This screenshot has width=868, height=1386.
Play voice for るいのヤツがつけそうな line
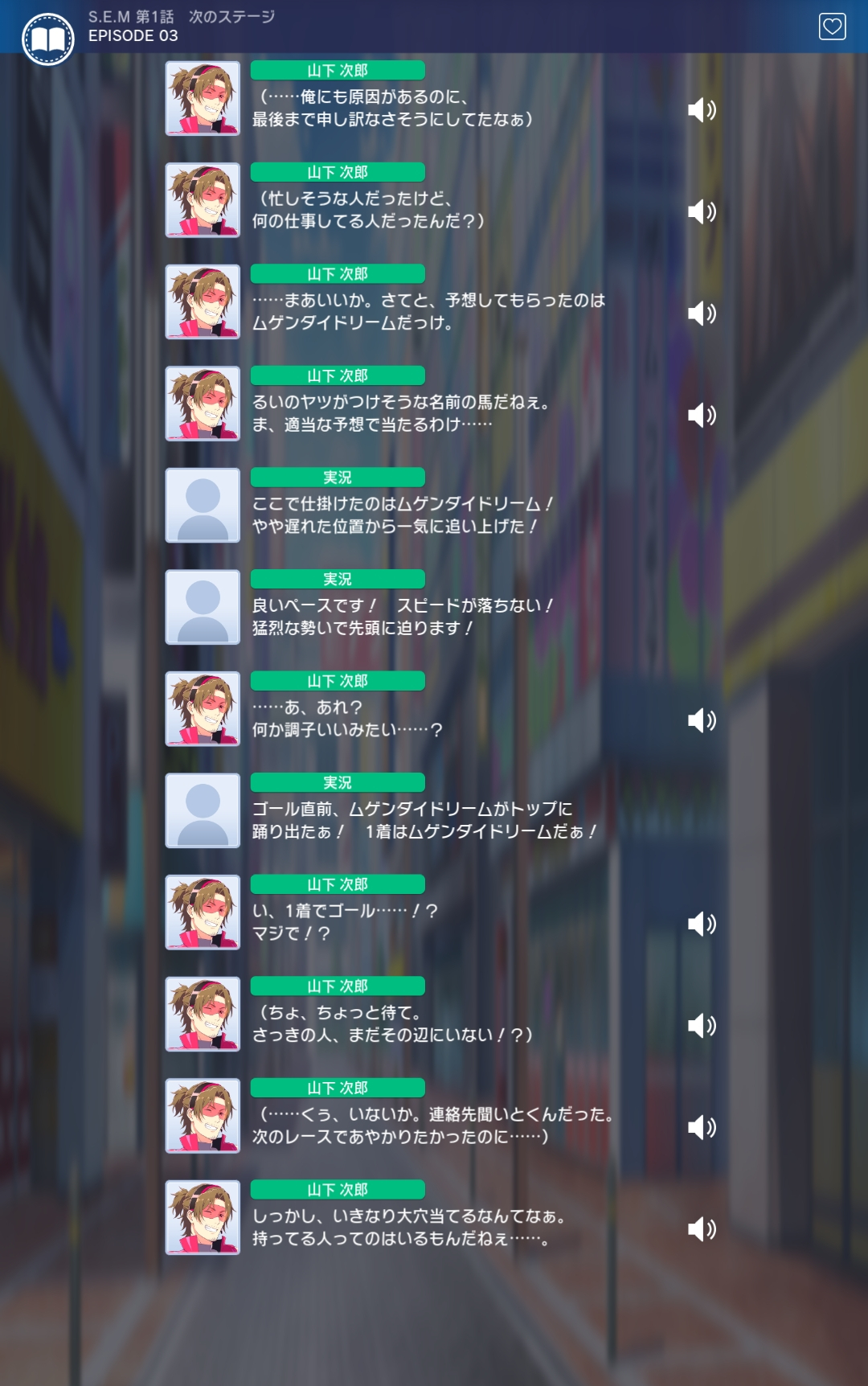point(702,415)
